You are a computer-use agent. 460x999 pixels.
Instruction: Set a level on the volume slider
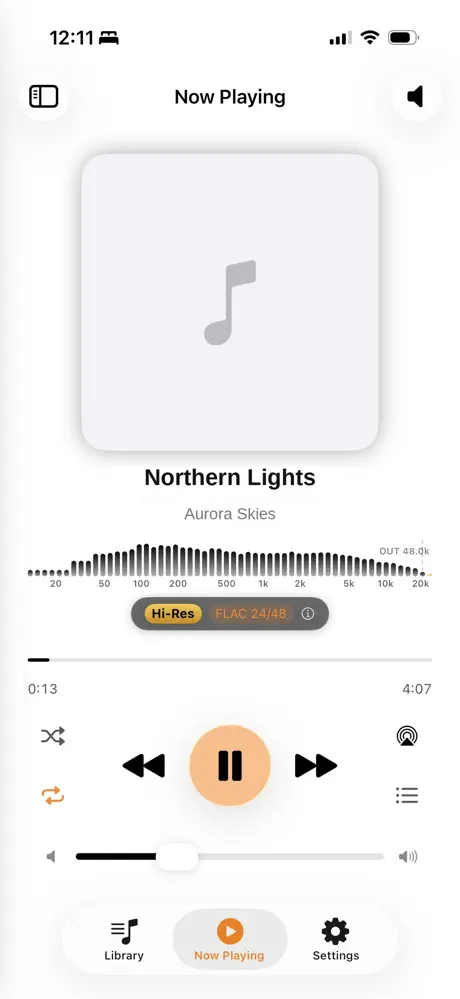pos(230,857)
